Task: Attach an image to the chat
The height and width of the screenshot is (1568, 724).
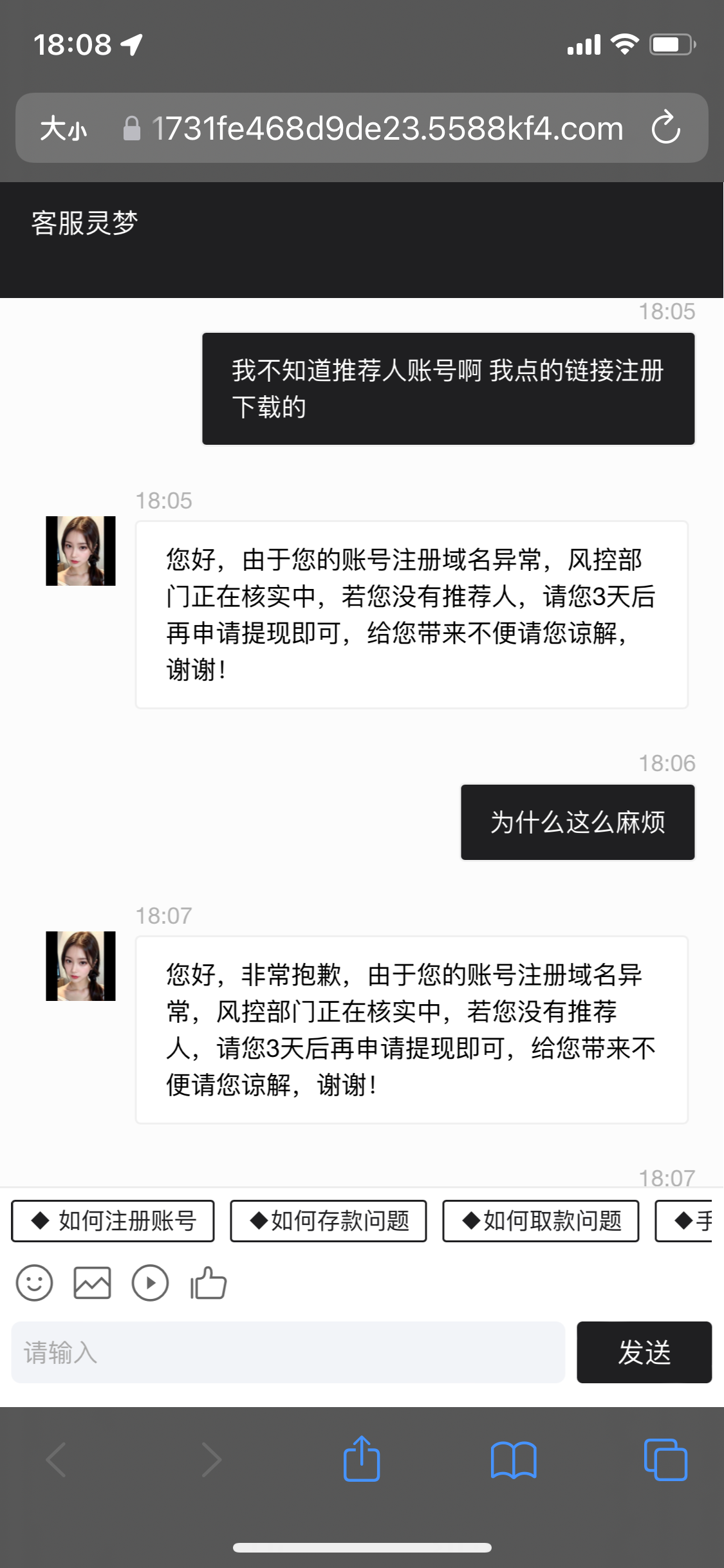Action: coord(92,1283)
